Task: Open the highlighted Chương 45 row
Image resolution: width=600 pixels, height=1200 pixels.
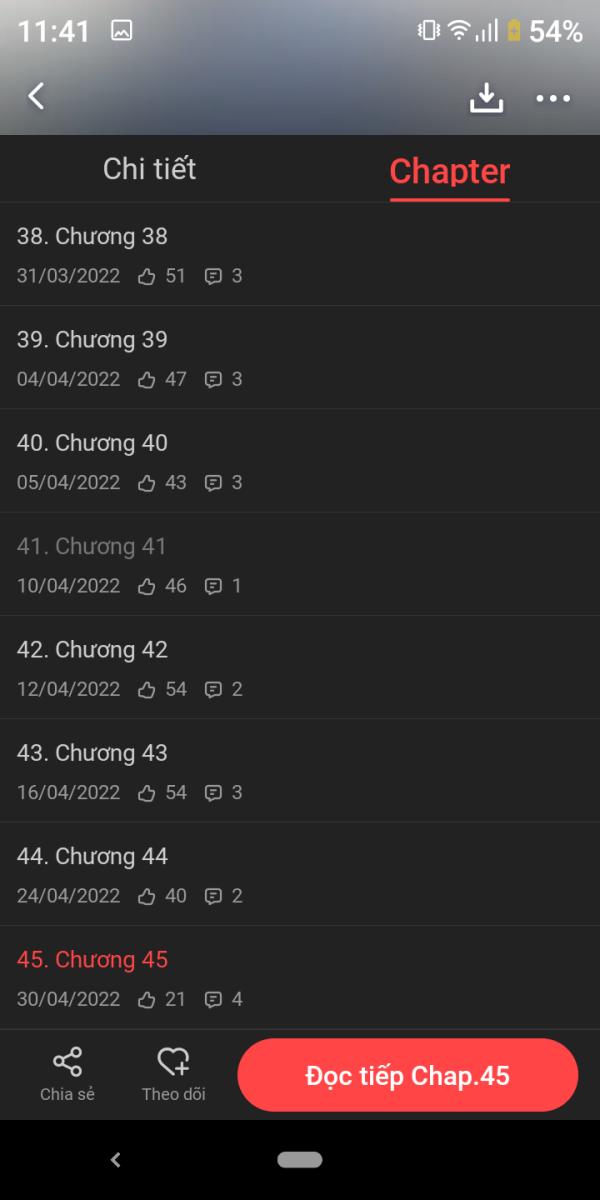Action: [300, 977]
